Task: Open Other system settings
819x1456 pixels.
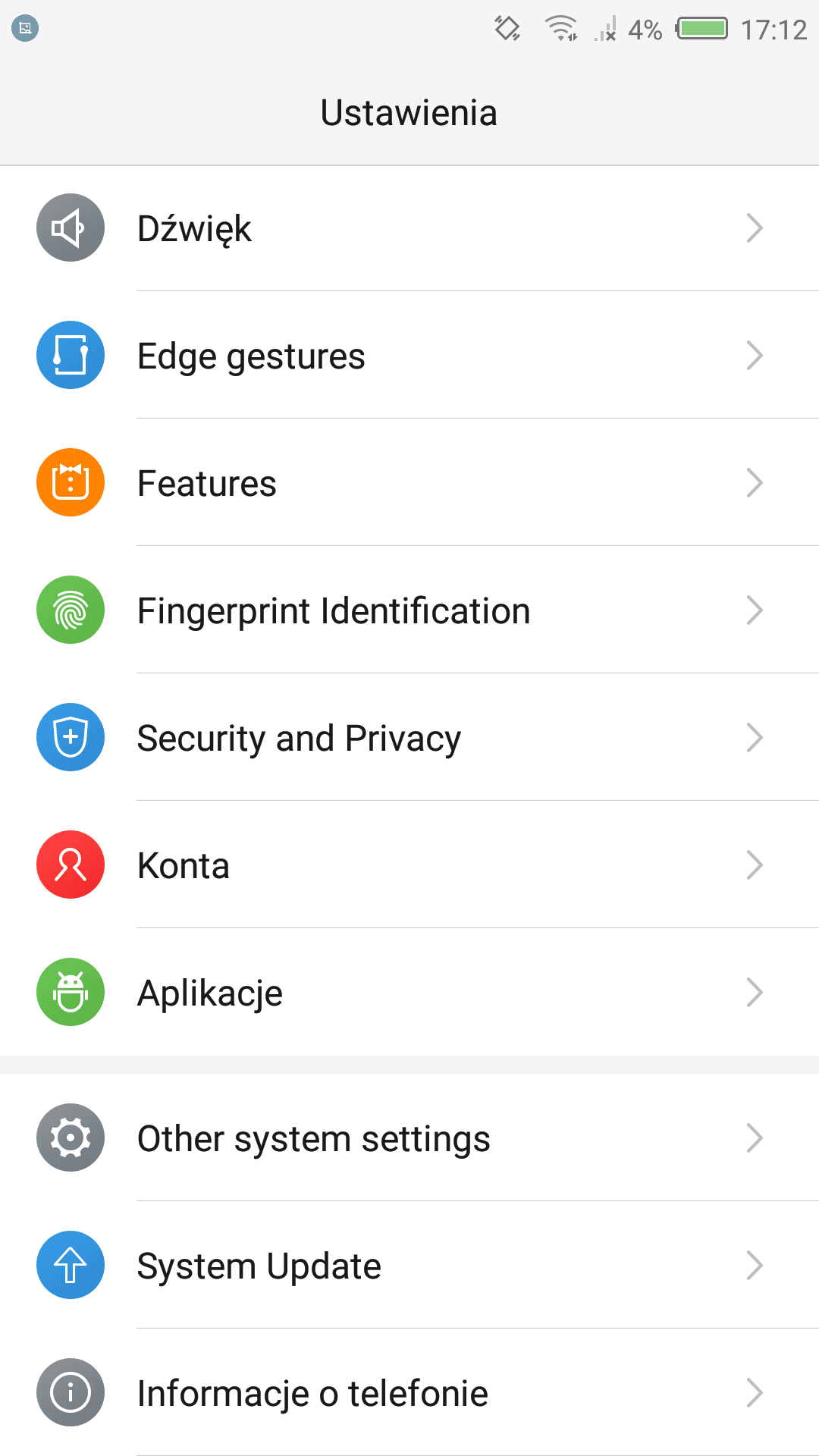Action: pyautogui.click(x=409, y=1138)
